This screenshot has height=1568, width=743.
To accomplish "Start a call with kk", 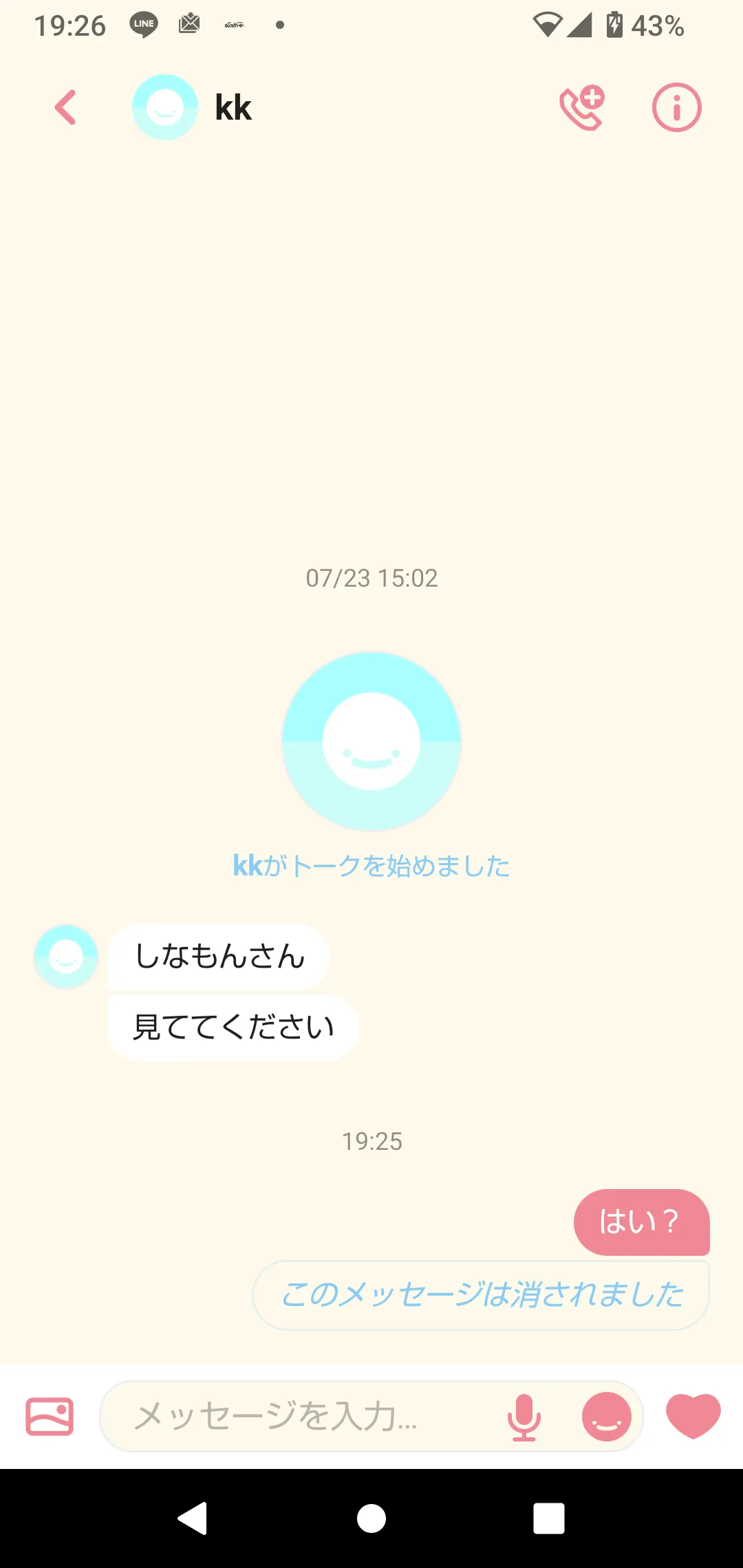I will (582, 107).
